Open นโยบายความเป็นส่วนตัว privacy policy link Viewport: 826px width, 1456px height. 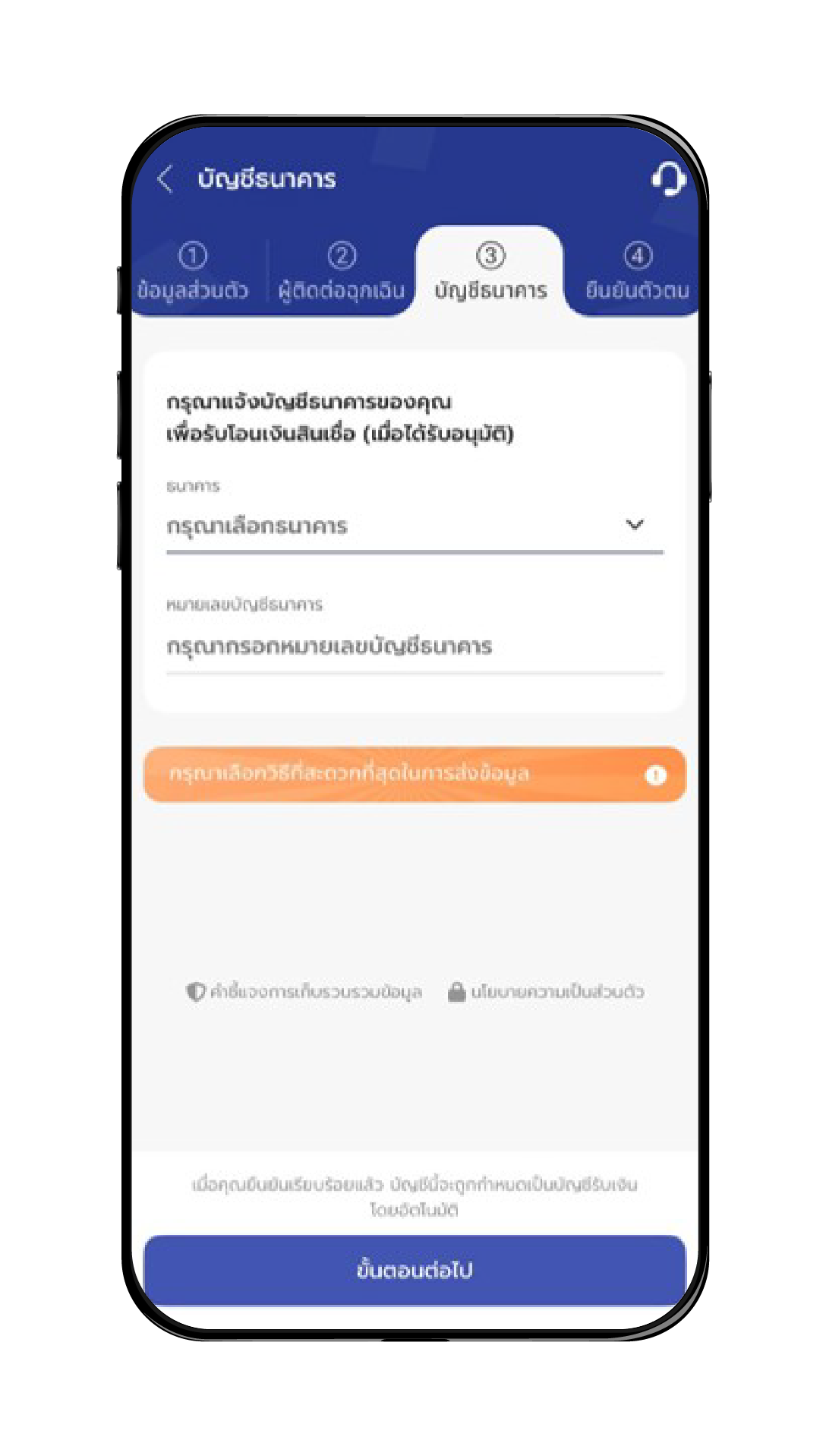tap(547, 992)
